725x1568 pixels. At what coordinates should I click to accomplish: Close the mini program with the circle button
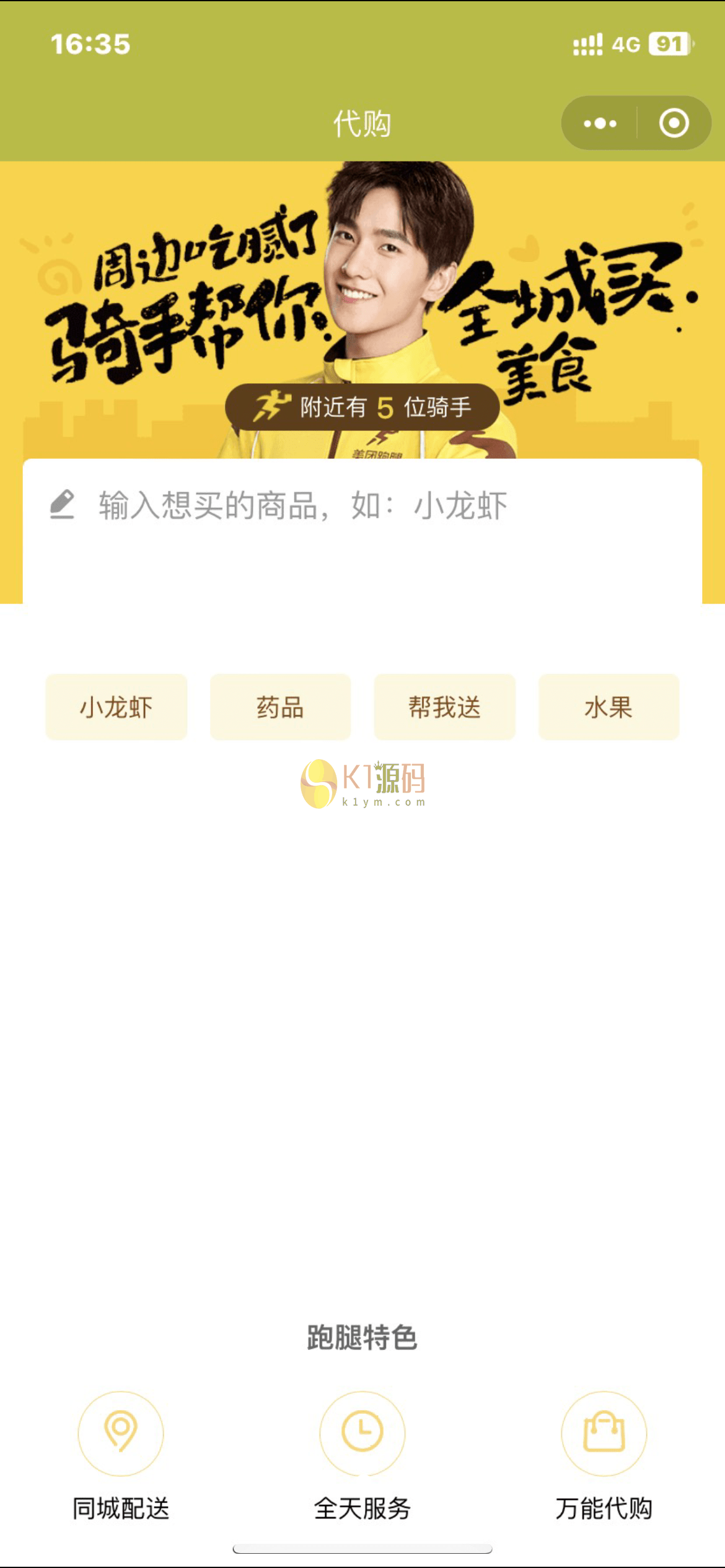tap(674, 123)
